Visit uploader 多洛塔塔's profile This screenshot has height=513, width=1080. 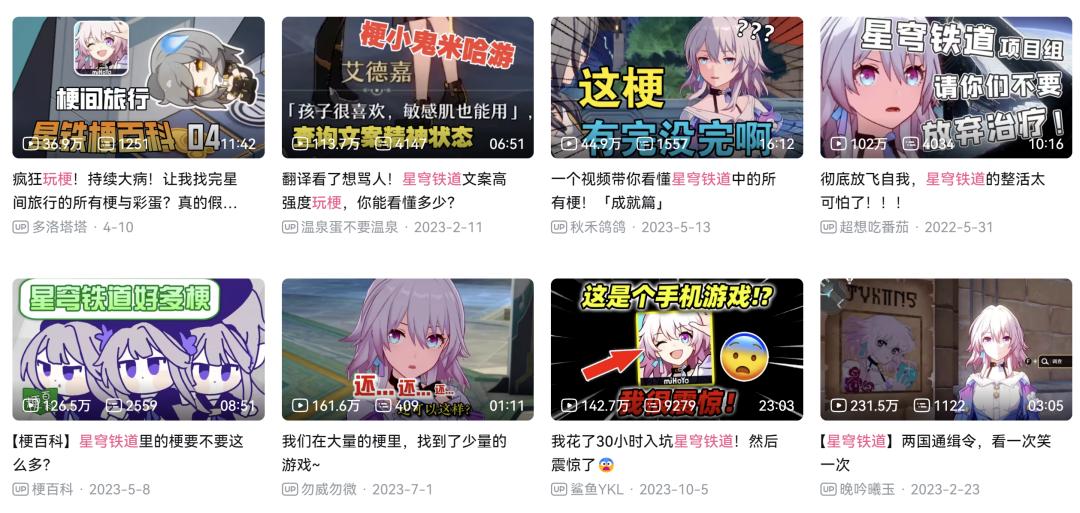[x=59, y=227]
